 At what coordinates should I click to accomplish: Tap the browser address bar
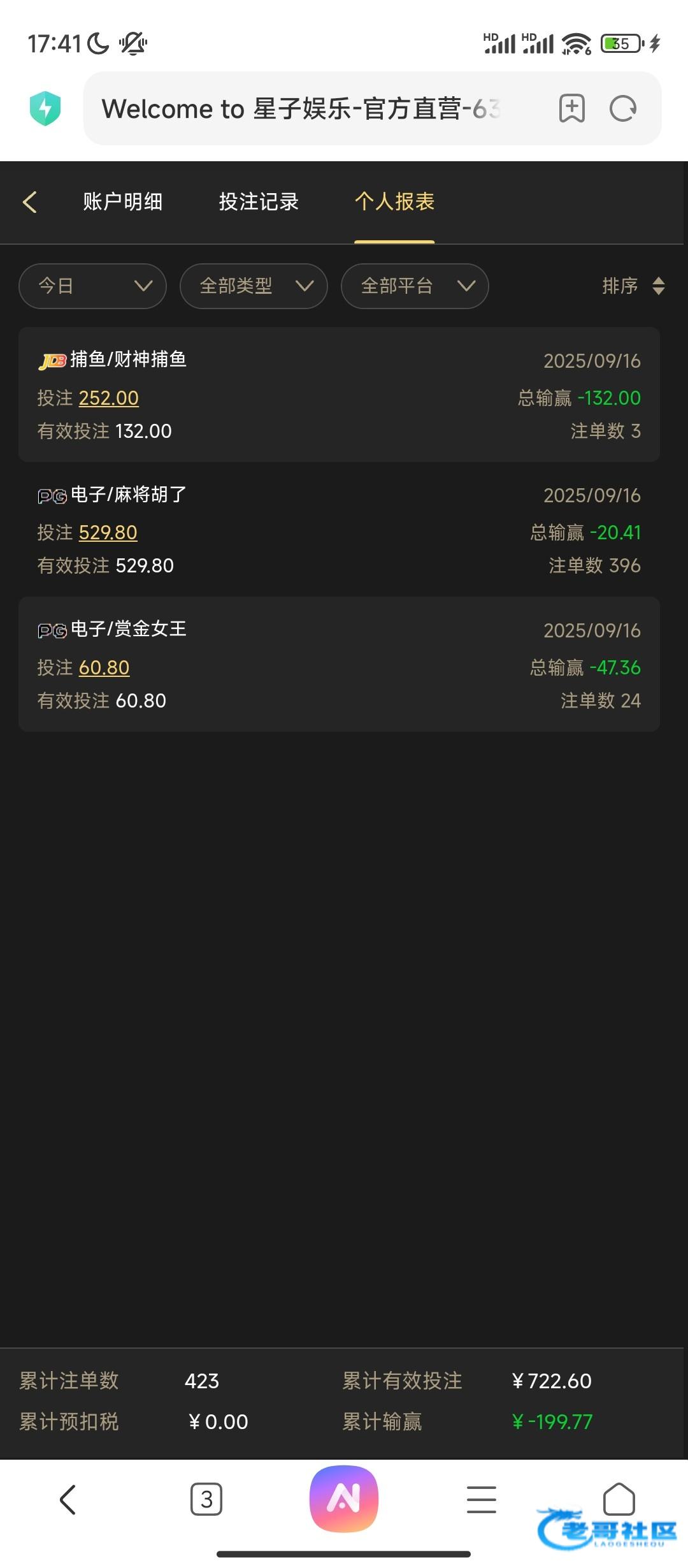tap(306, 109)
